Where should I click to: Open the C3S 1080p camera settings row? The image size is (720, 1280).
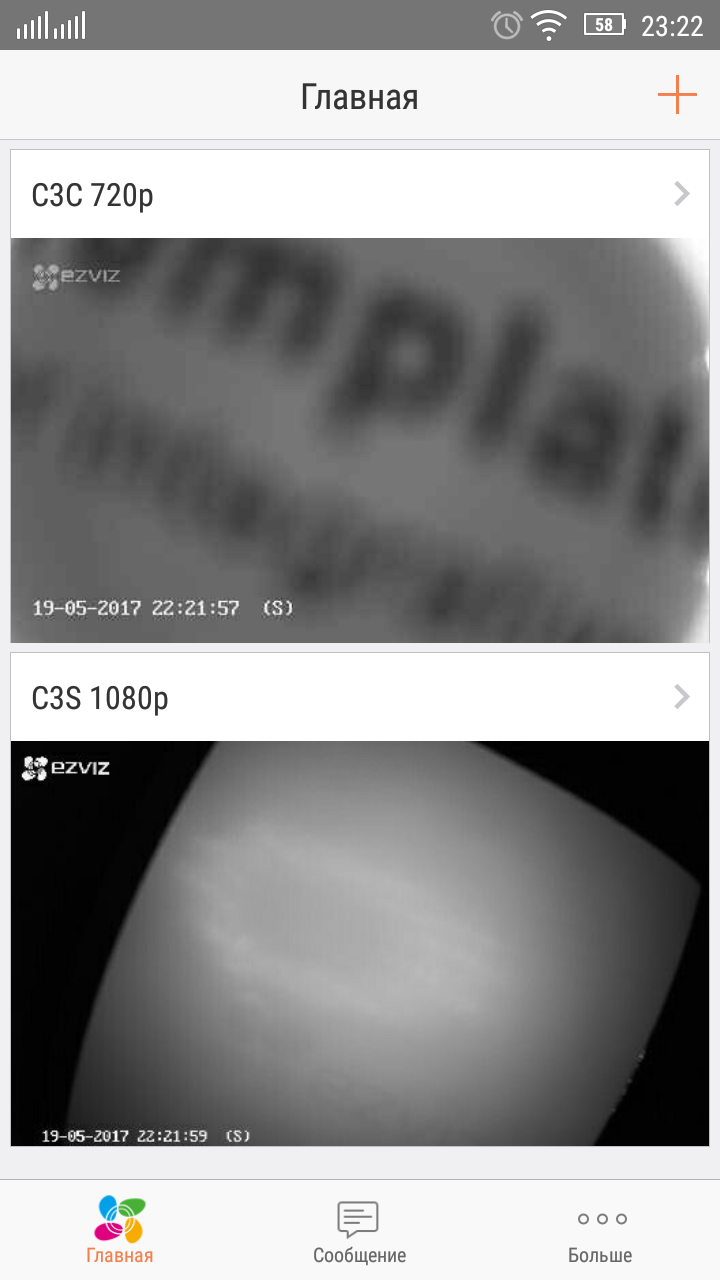(x=360, y=697)
